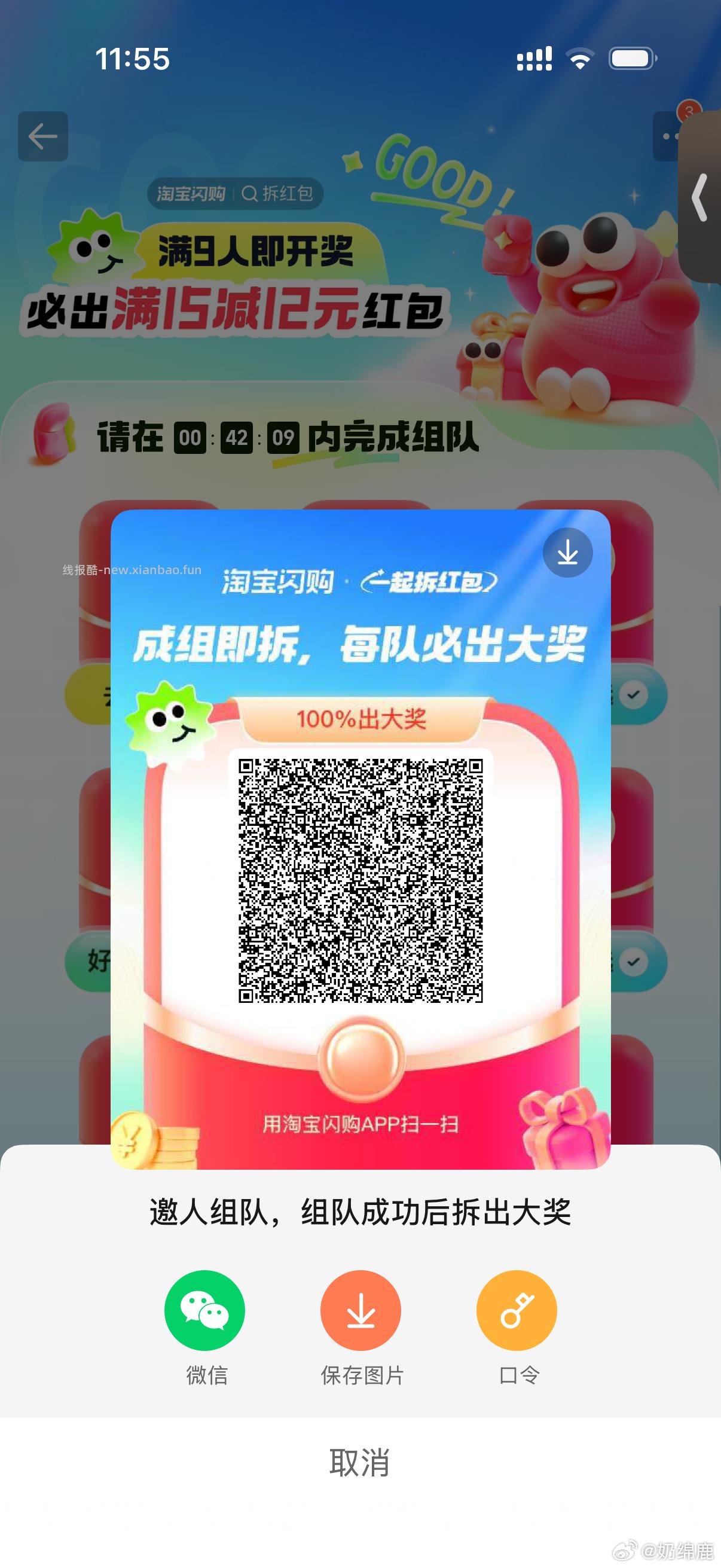Tap 保存图片 to save the poster

(x=361, y=1310)
